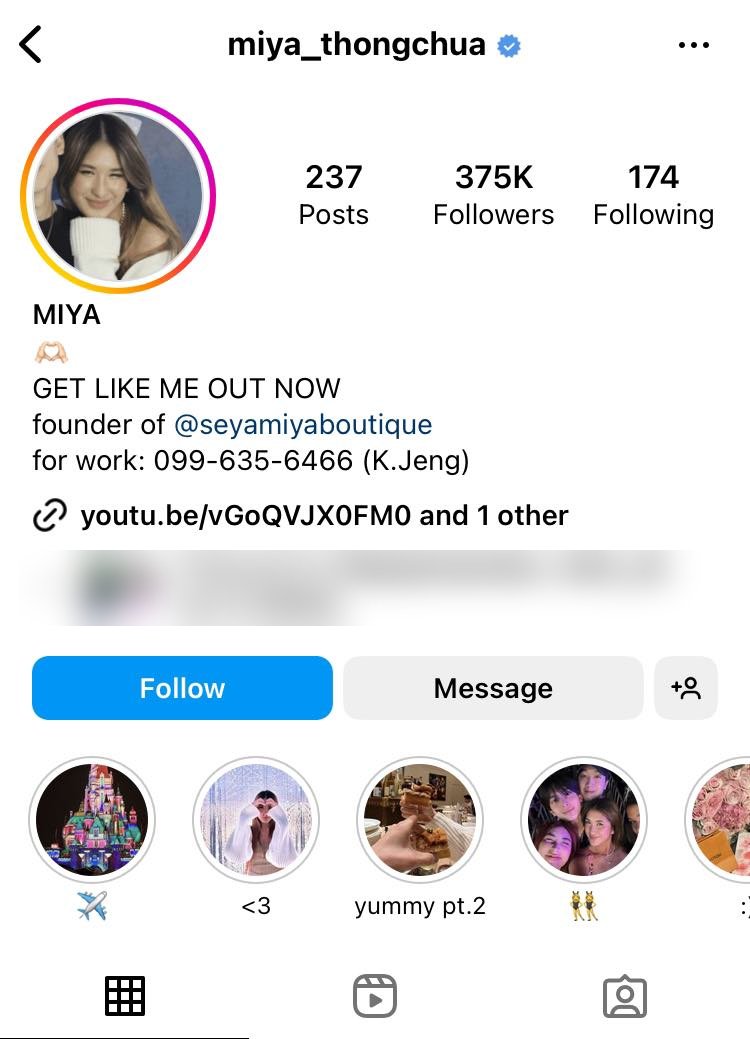This screenshot has width=750, height=1039.
Task: Open the 375K Followers list
Action: pos(493,195)
